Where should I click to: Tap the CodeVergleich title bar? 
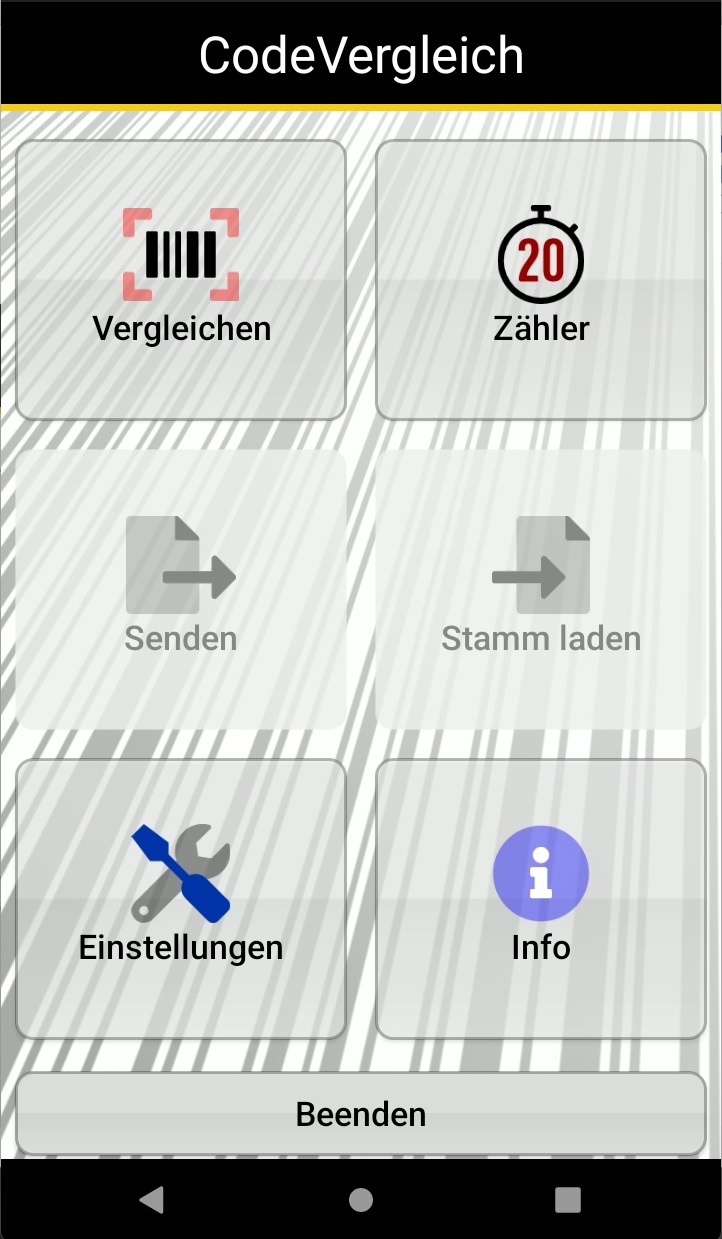(x=361, y=55)
